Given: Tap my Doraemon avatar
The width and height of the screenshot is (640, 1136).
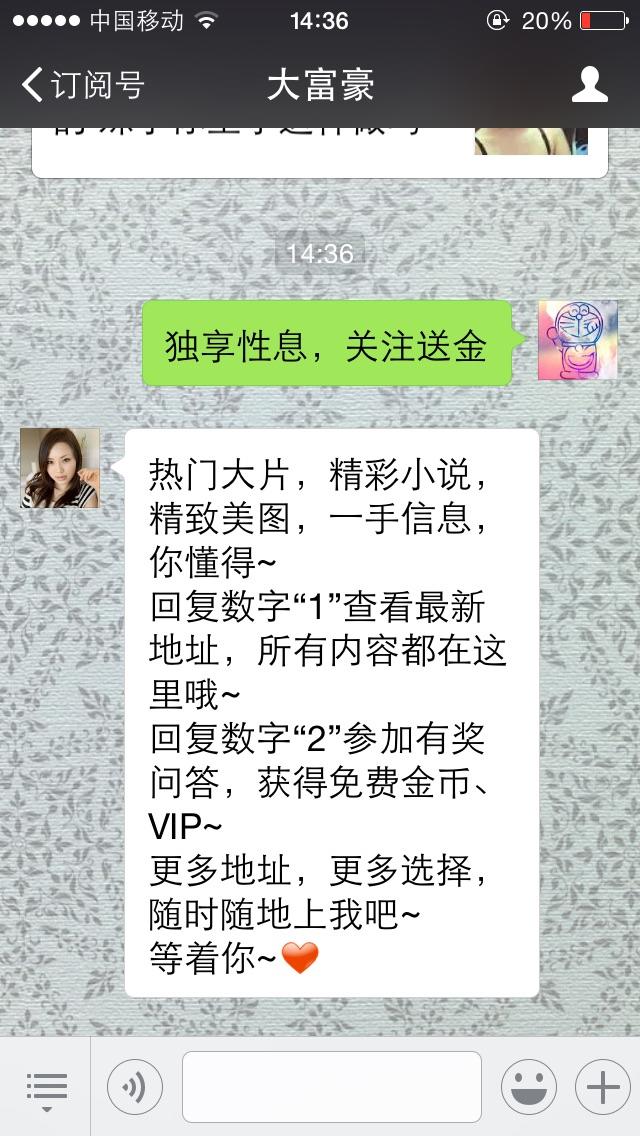Looking at the screenshot, I should click(578, 340).
